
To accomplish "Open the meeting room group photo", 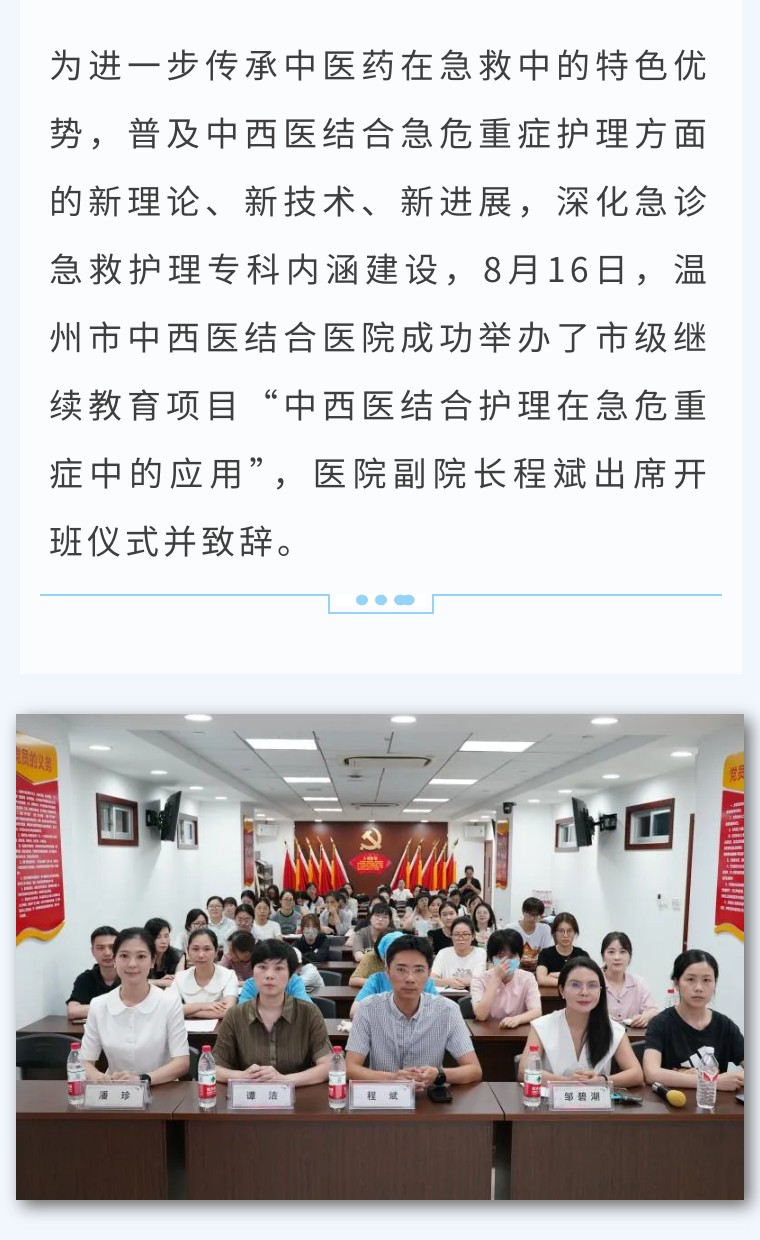I will 380,955.
